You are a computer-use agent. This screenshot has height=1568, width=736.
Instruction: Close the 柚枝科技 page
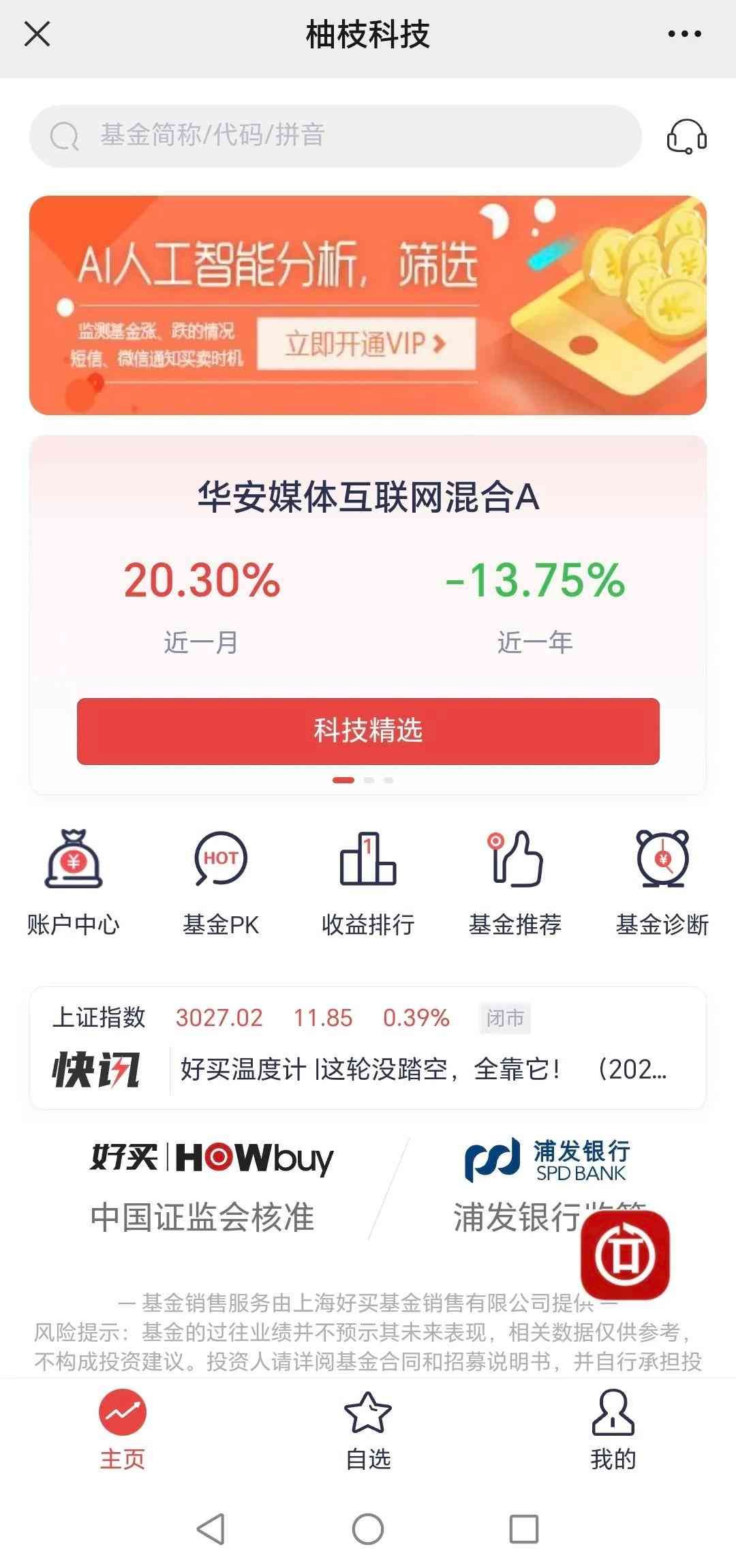click(37, 34)
